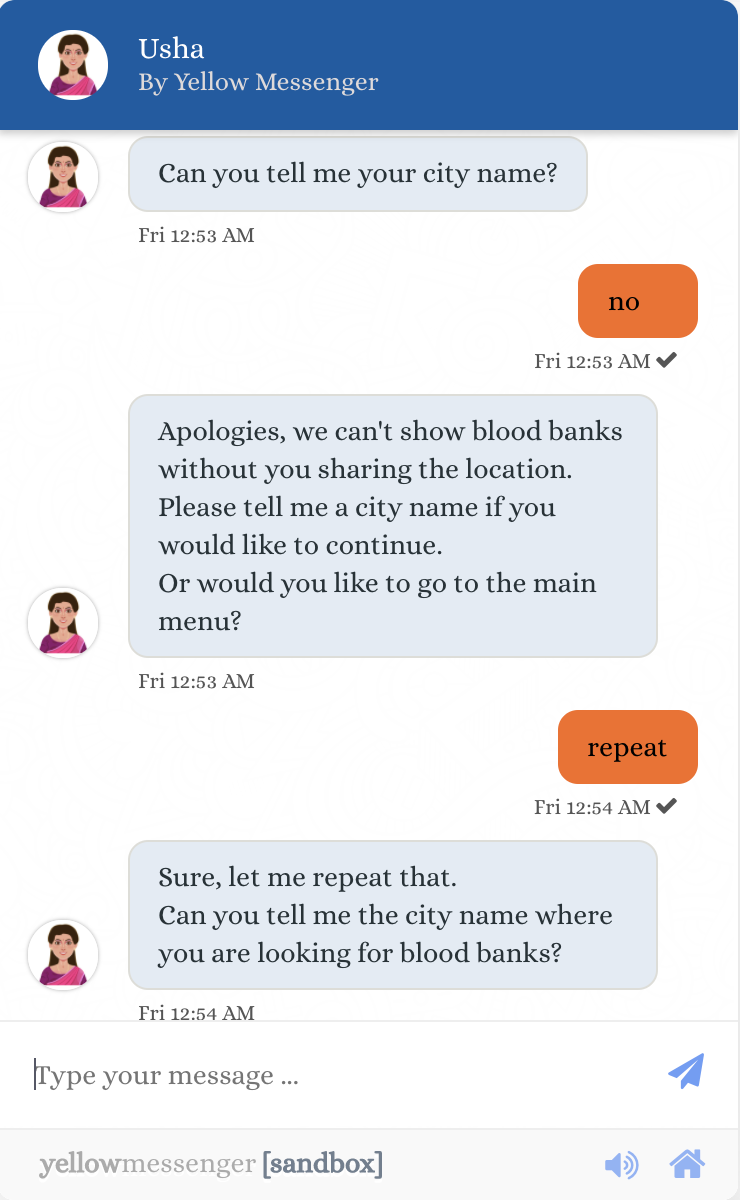Send the message with the paper plane
The height and width of the screenshot is (1200, 740).
coord(686,1071)
